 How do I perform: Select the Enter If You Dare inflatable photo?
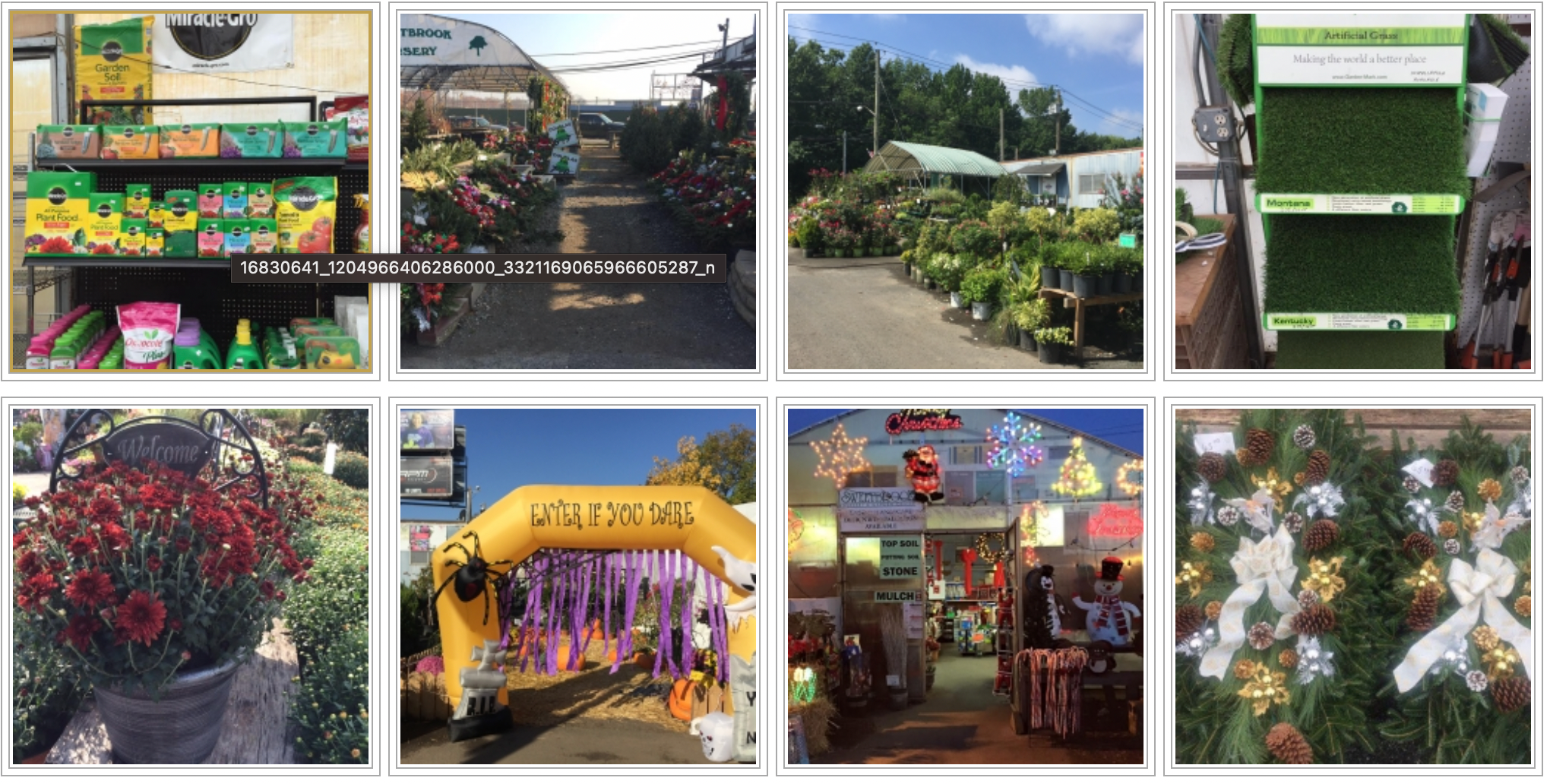577,586
